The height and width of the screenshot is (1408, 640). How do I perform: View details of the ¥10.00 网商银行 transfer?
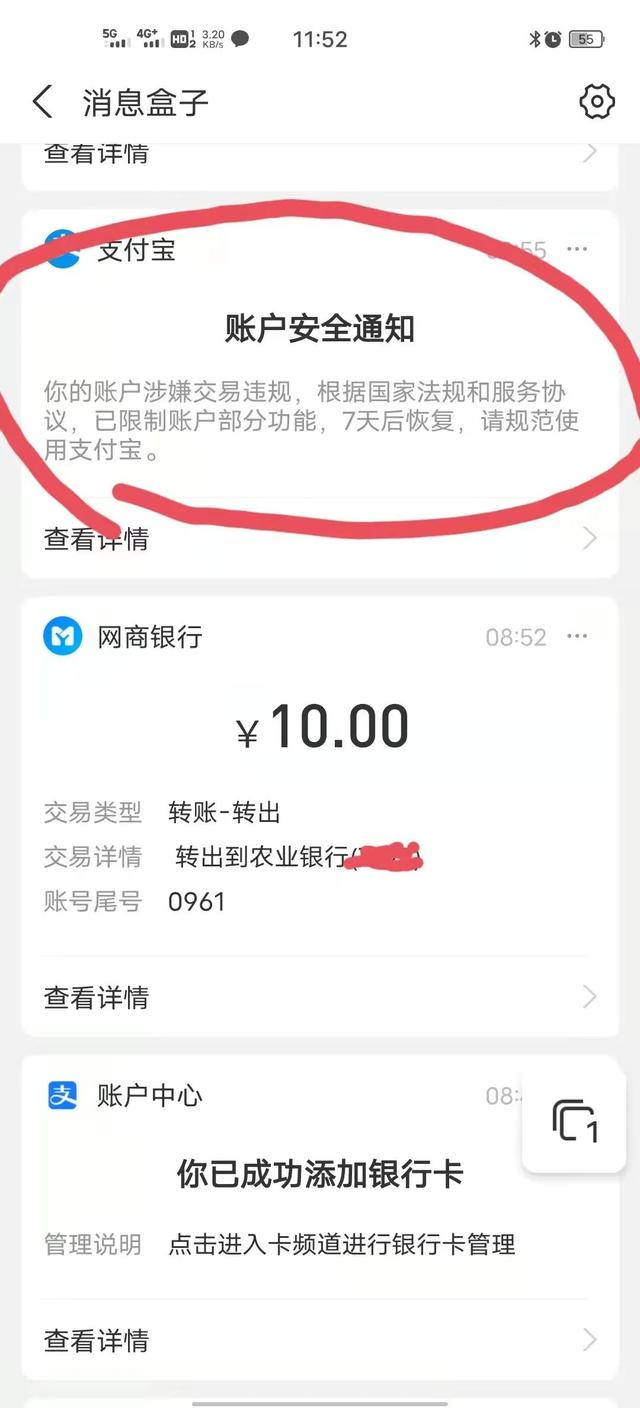click(97, 997)
